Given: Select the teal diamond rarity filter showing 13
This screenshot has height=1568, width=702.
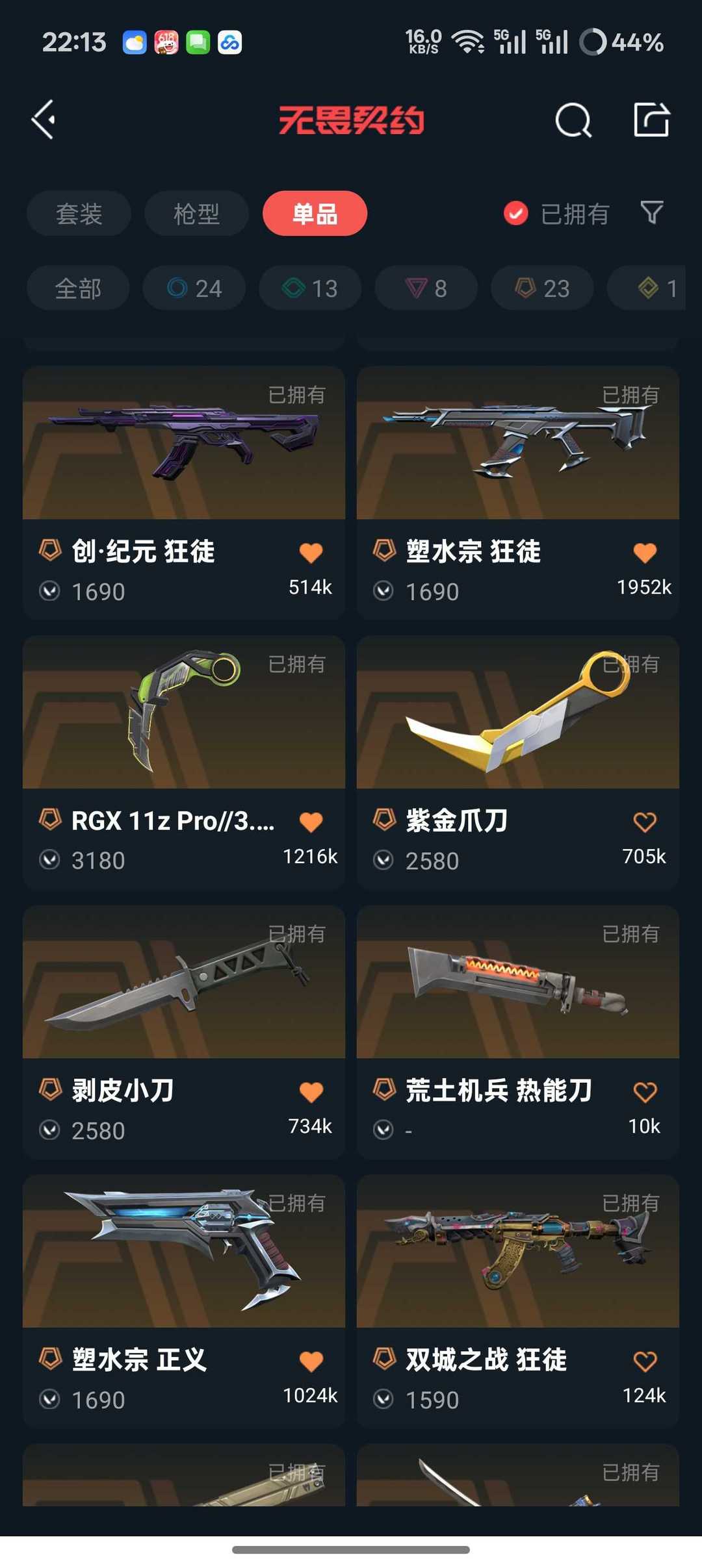Looking at the screenshot, I should 309,288.
